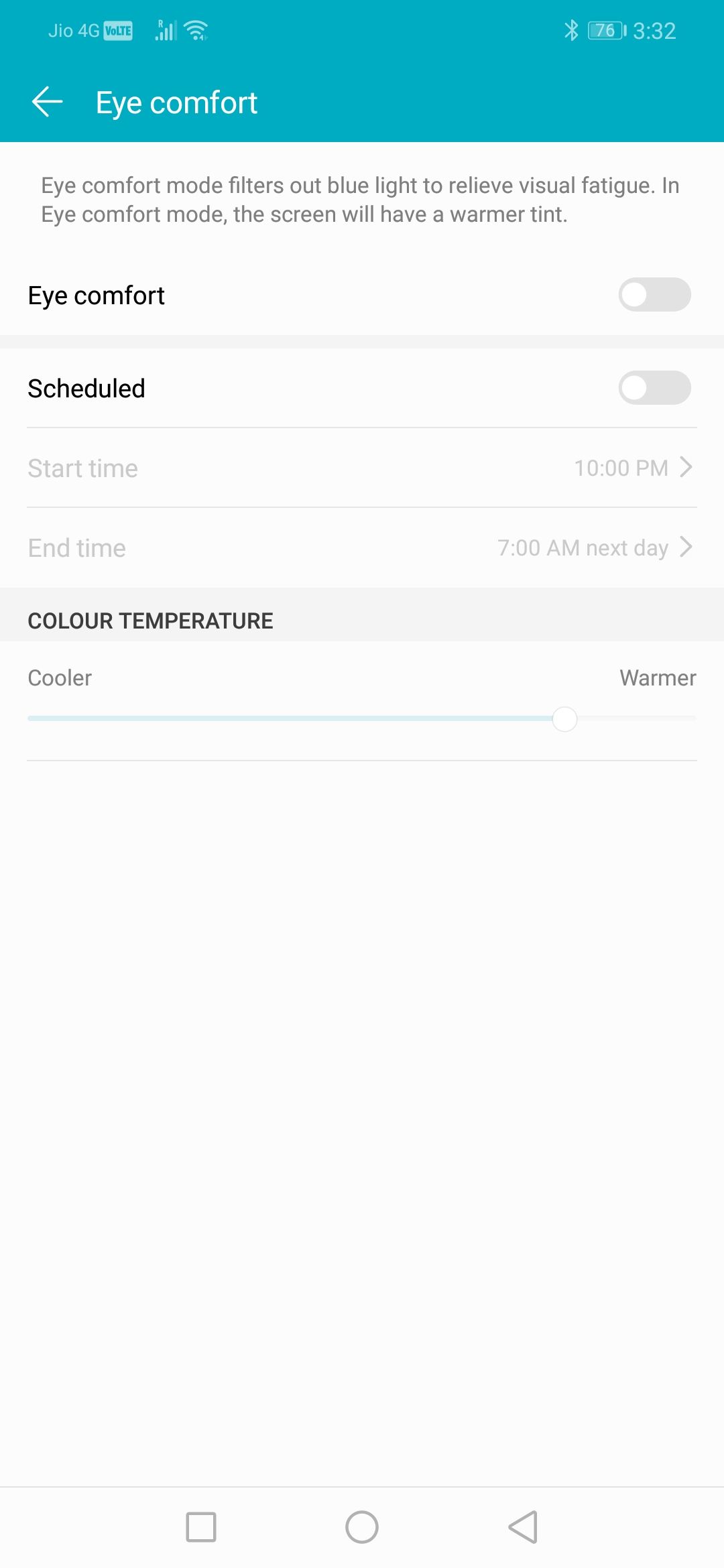
Task: Open the Start time row
Action: coord(362,468)
